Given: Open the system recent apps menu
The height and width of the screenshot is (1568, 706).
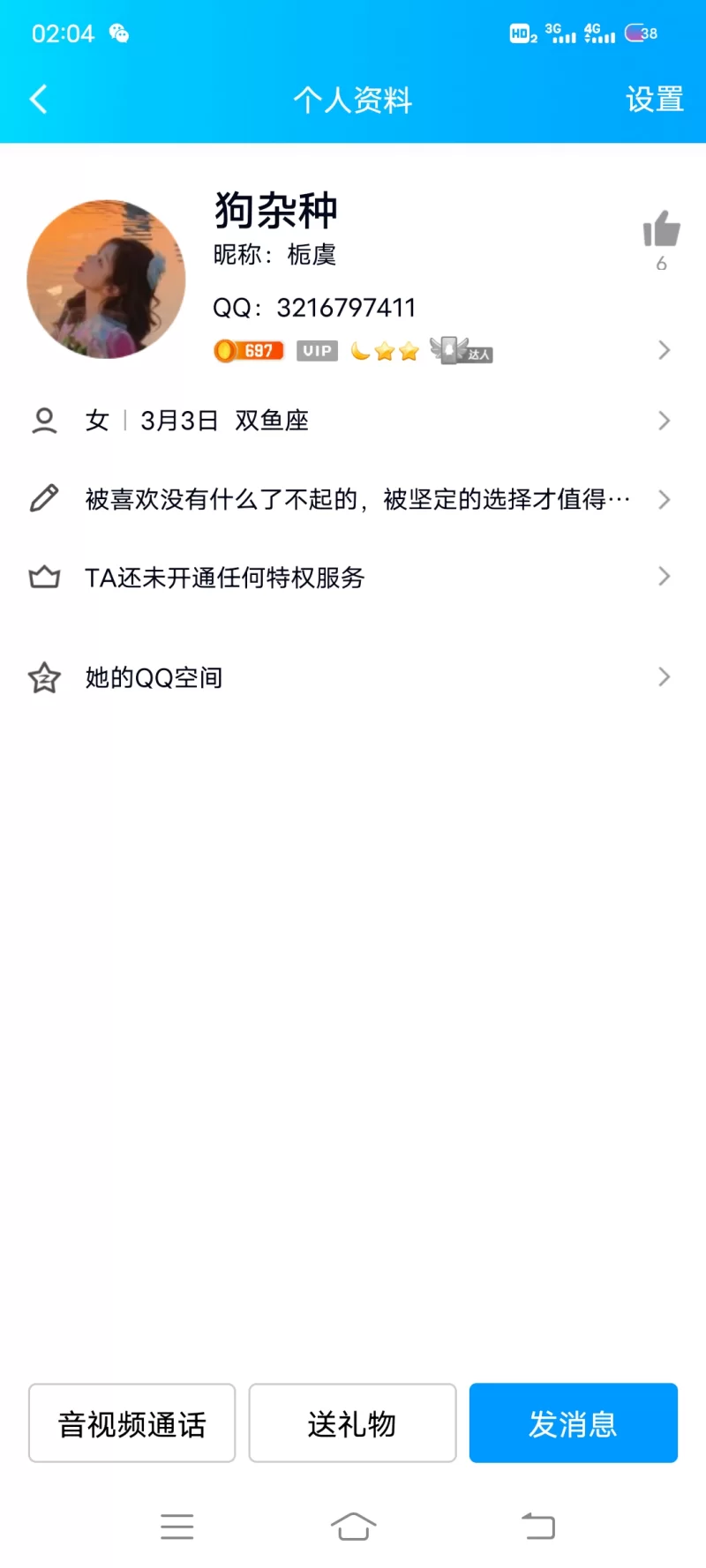Looking at the screenshot, I should point(177,1526).
